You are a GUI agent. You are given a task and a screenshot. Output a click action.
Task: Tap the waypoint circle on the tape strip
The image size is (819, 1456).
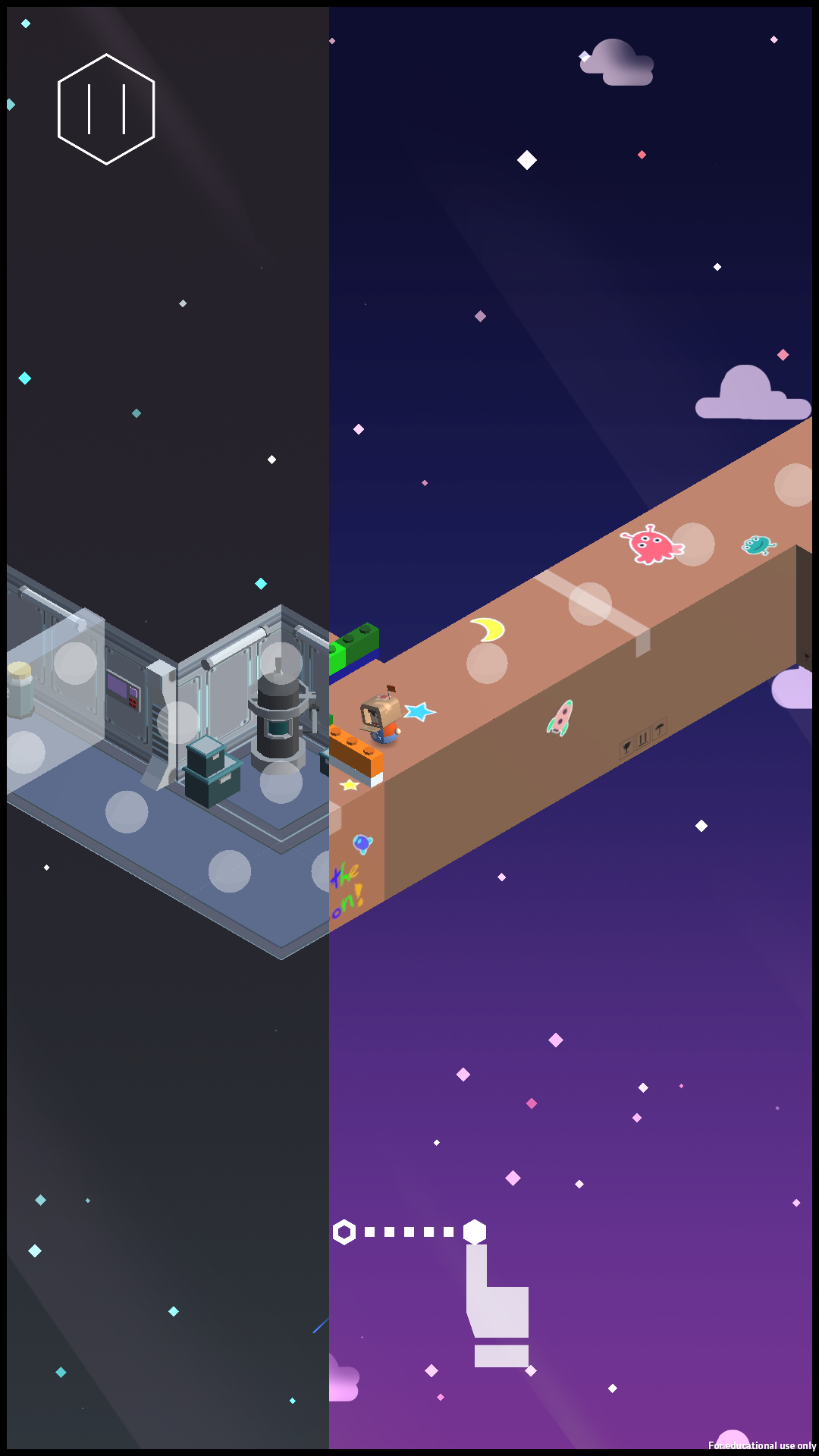(590, 604)
